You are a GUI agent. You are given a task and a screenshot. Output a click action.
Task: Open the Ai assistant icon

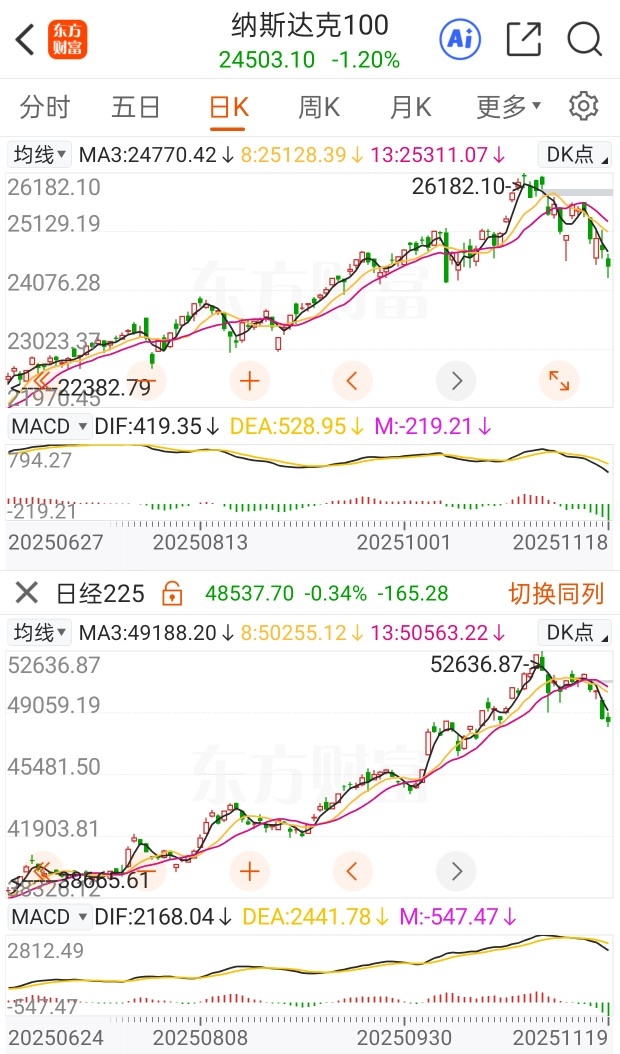(x=460, y=40)
